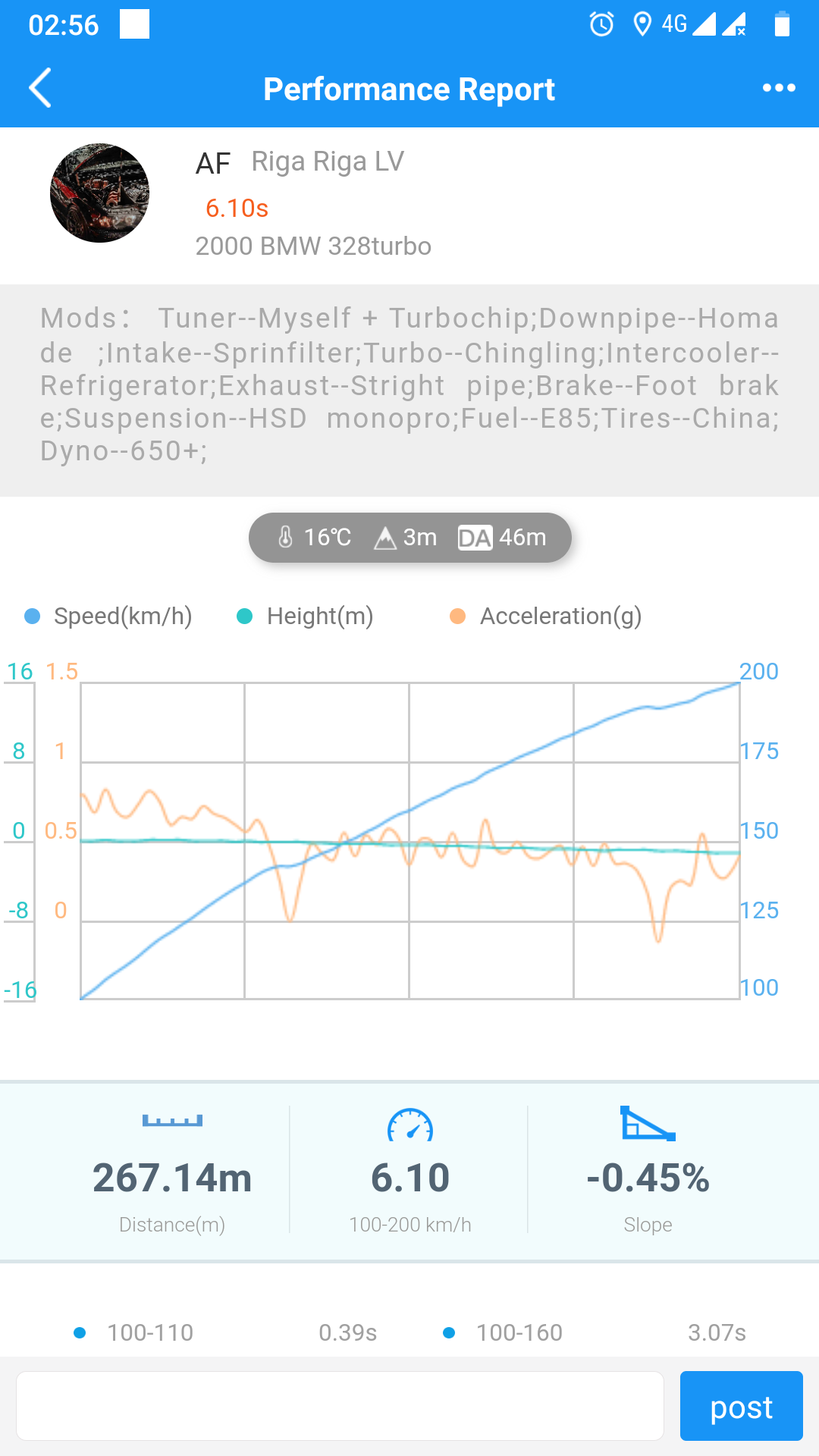Toggle the Height(m) chart series
The image size is (819, 1456).
(x=306, y=617)
